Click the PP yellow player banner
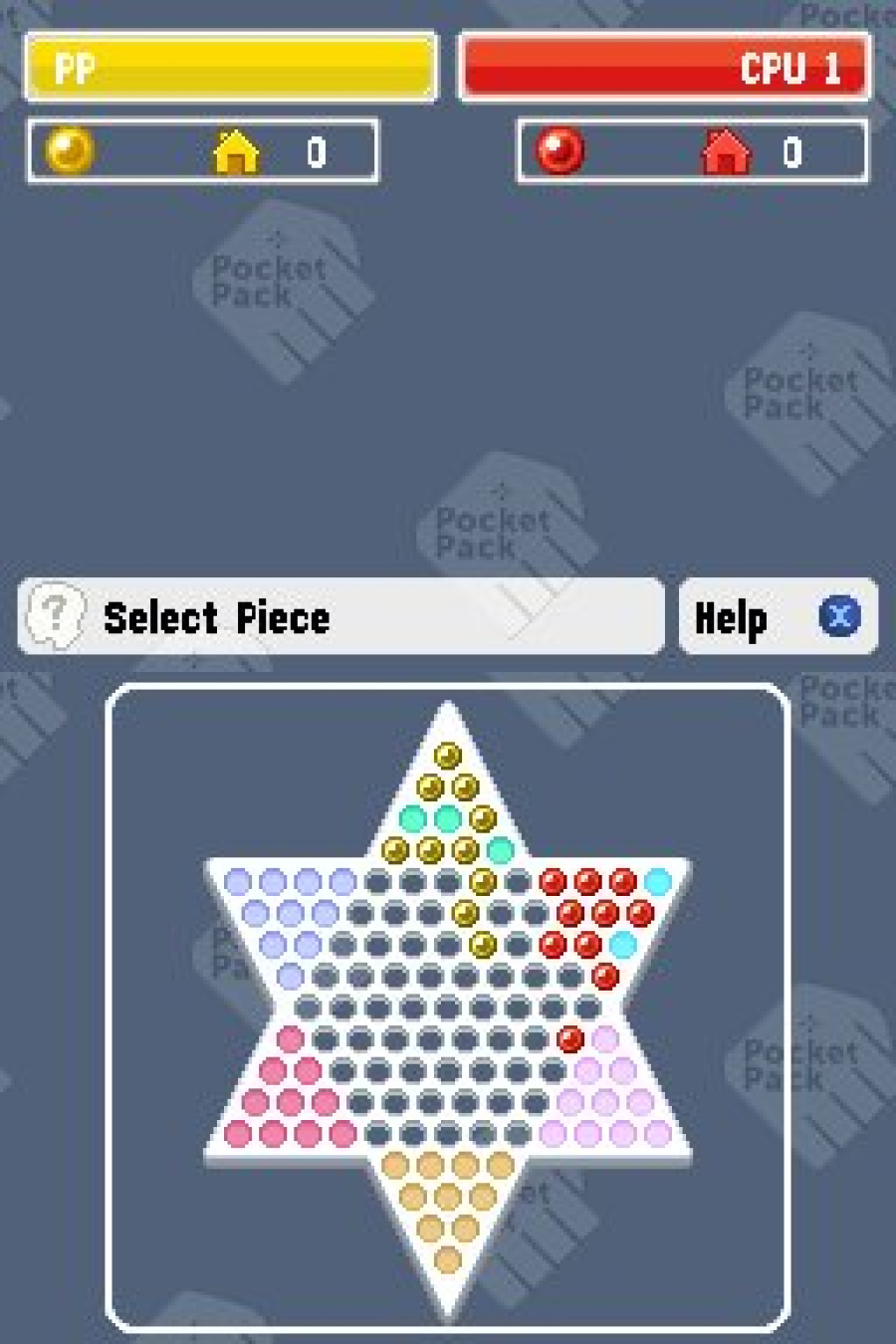The image size is (896, 1344). coord(231,68)
